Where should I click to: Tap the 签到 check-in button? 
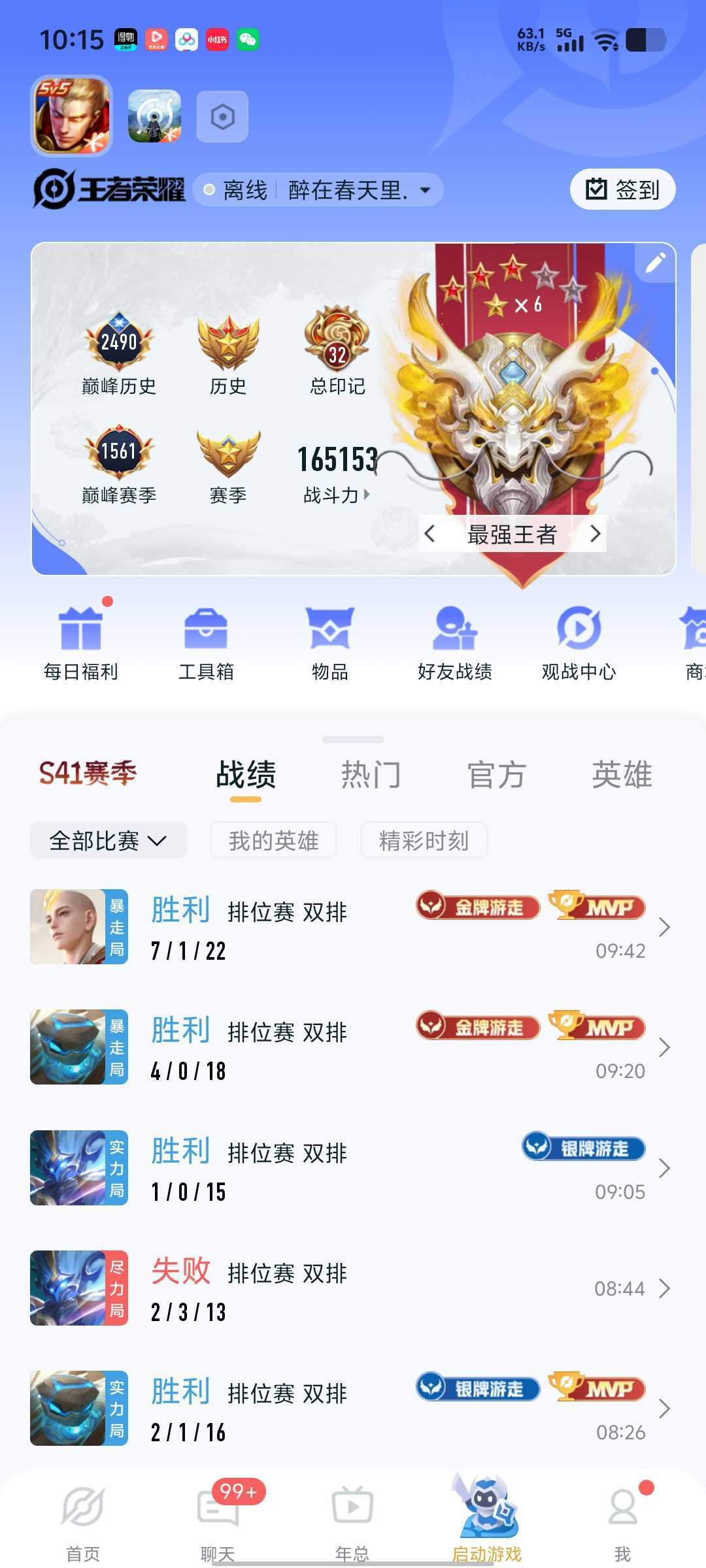622,189
